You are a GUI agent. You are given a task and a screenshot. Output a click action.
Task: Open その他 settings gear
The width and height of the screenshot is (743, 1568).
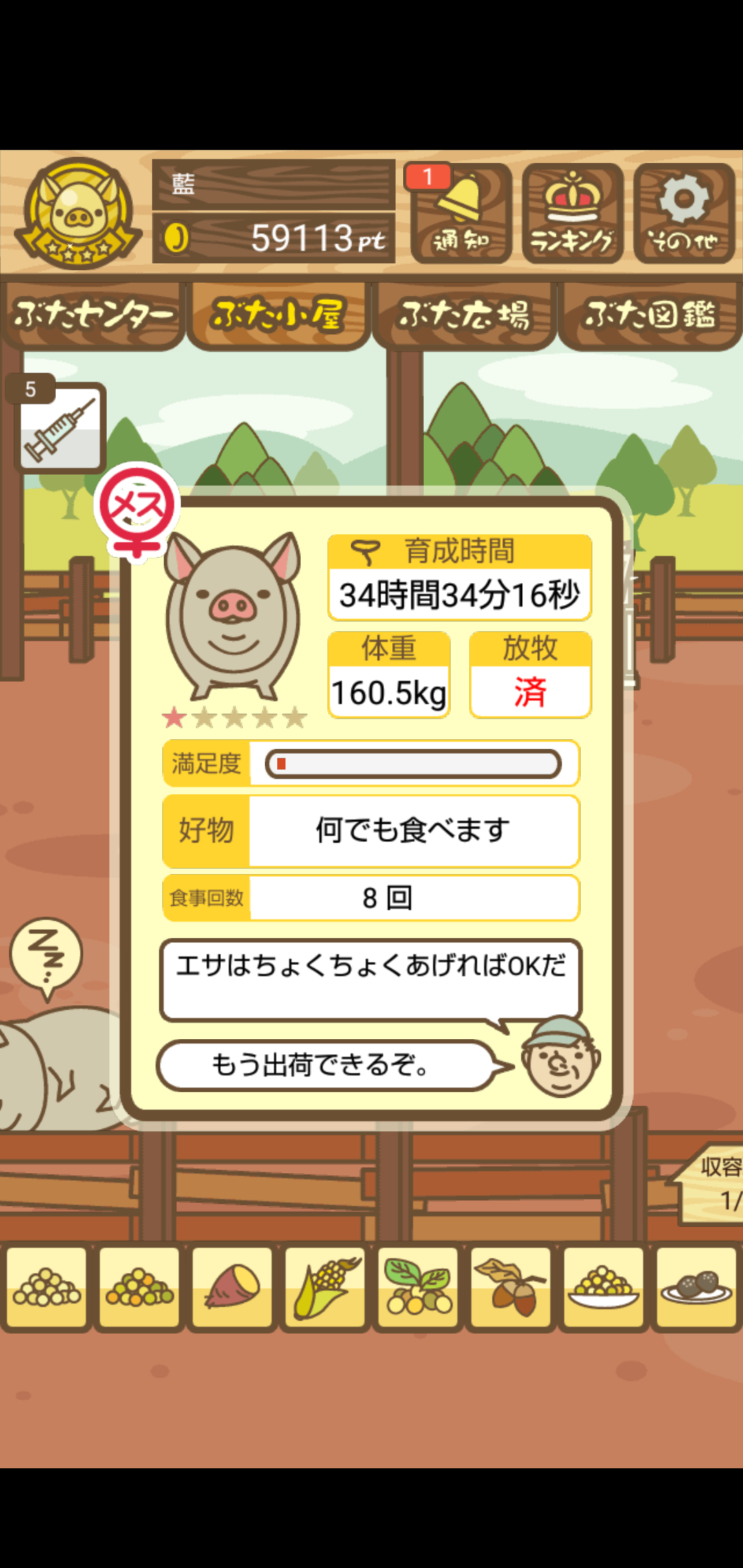pyautogui.click(x=684, y=213)
